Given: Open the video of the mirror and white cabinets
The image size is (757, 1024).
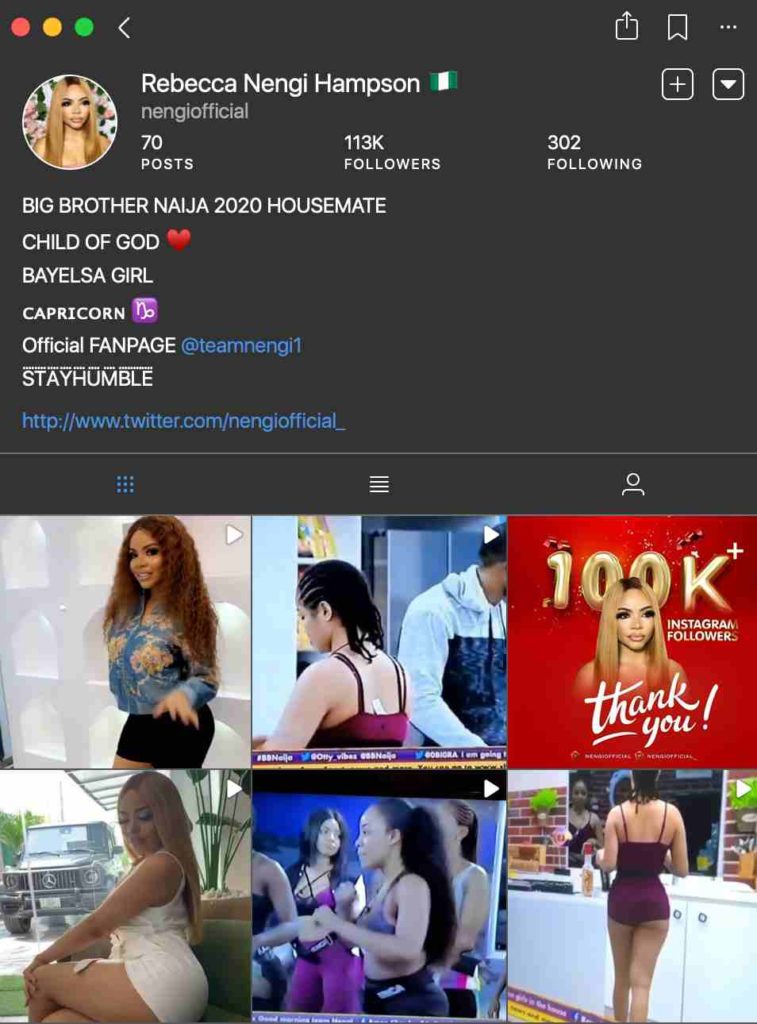Looking at the screenshot, I should [x=632, y=896].
